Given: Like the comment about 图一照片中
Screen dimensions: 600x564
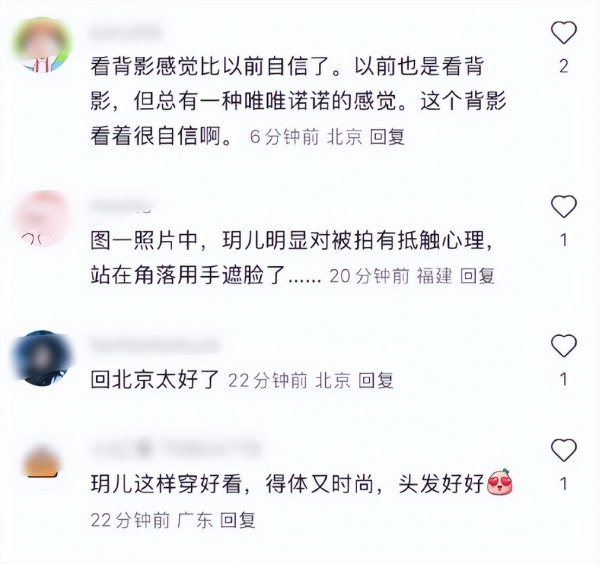Looking at the screenshot, I should [x=564, y=207].
